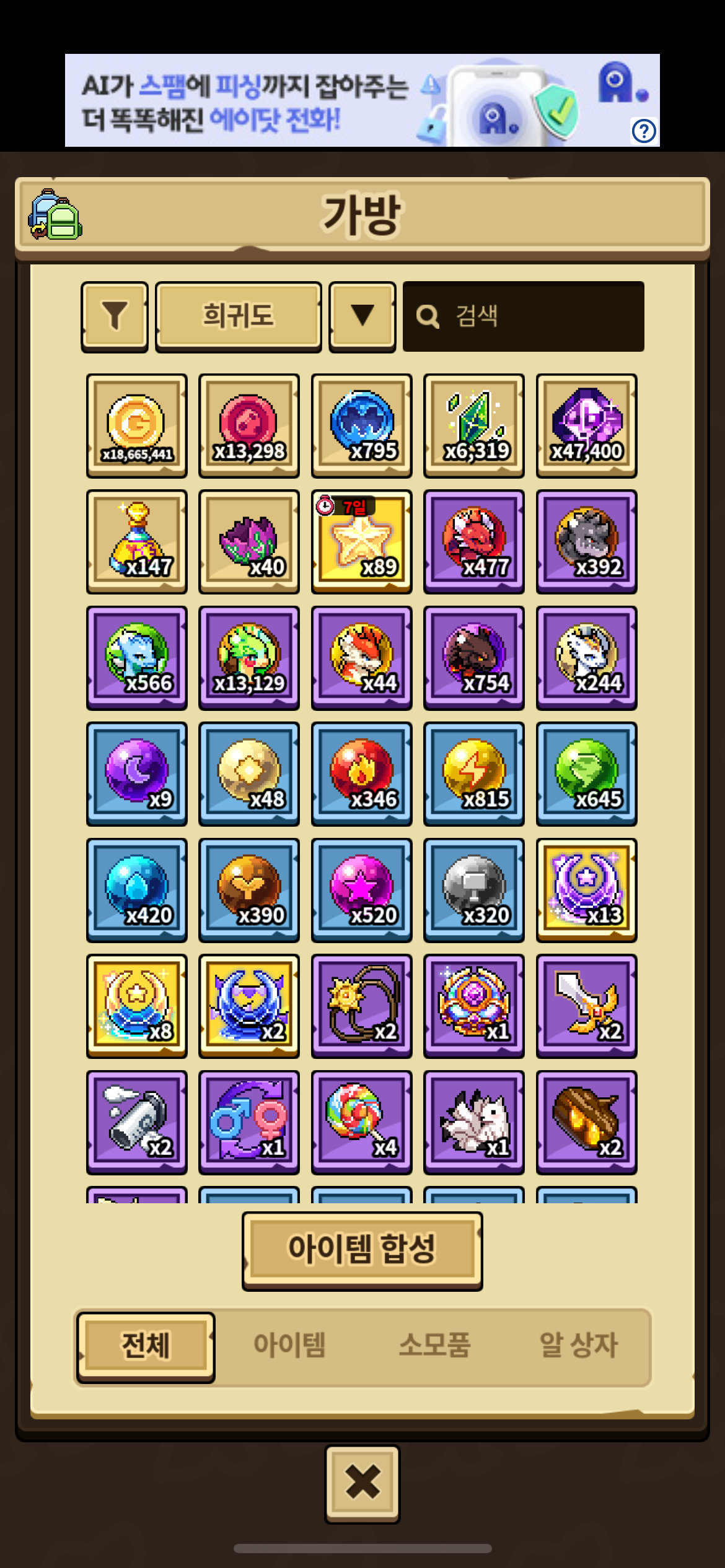Open the filter funnel icon
Viewport: 725px width, 1568px height.
[115, 316]
